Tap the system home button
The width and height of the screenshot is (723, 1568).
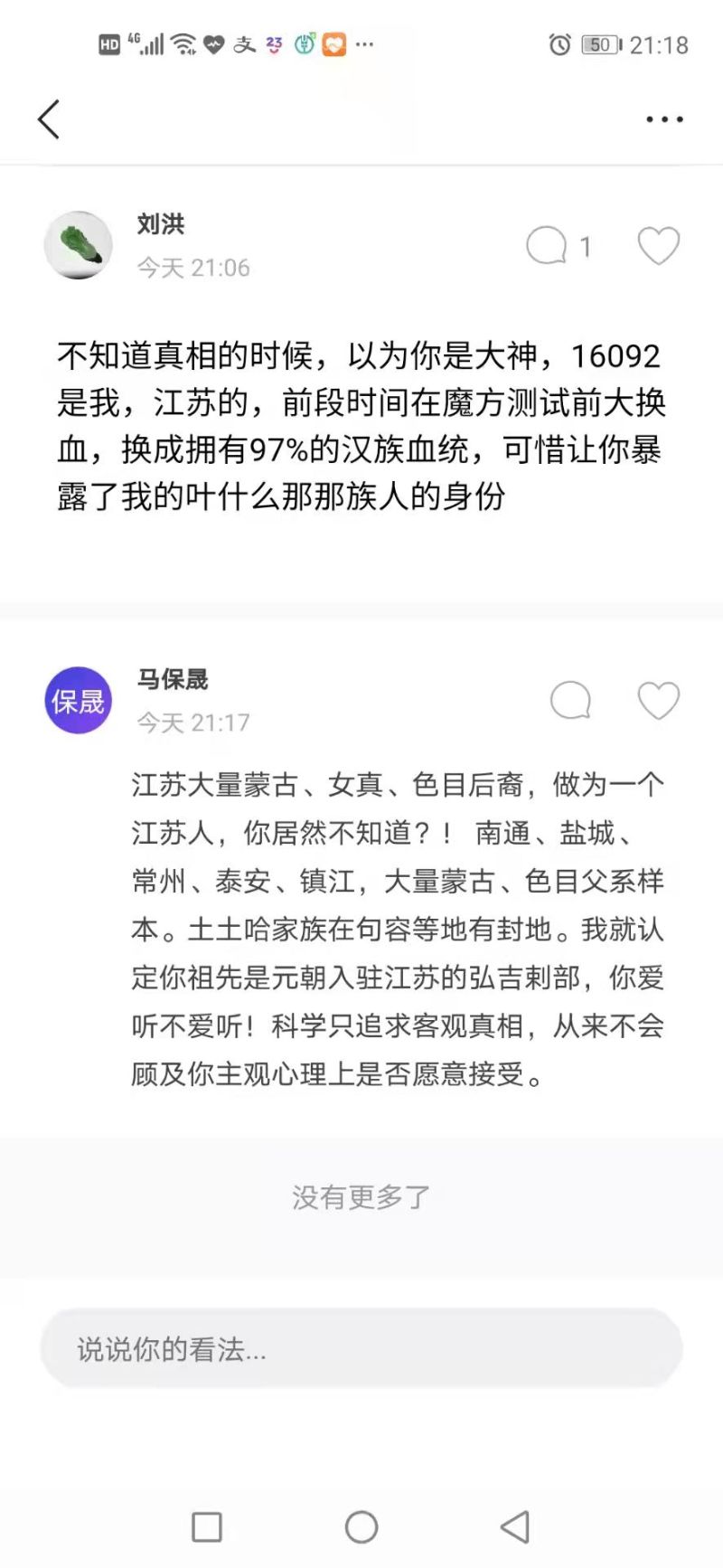click(x=361, y=1527)
